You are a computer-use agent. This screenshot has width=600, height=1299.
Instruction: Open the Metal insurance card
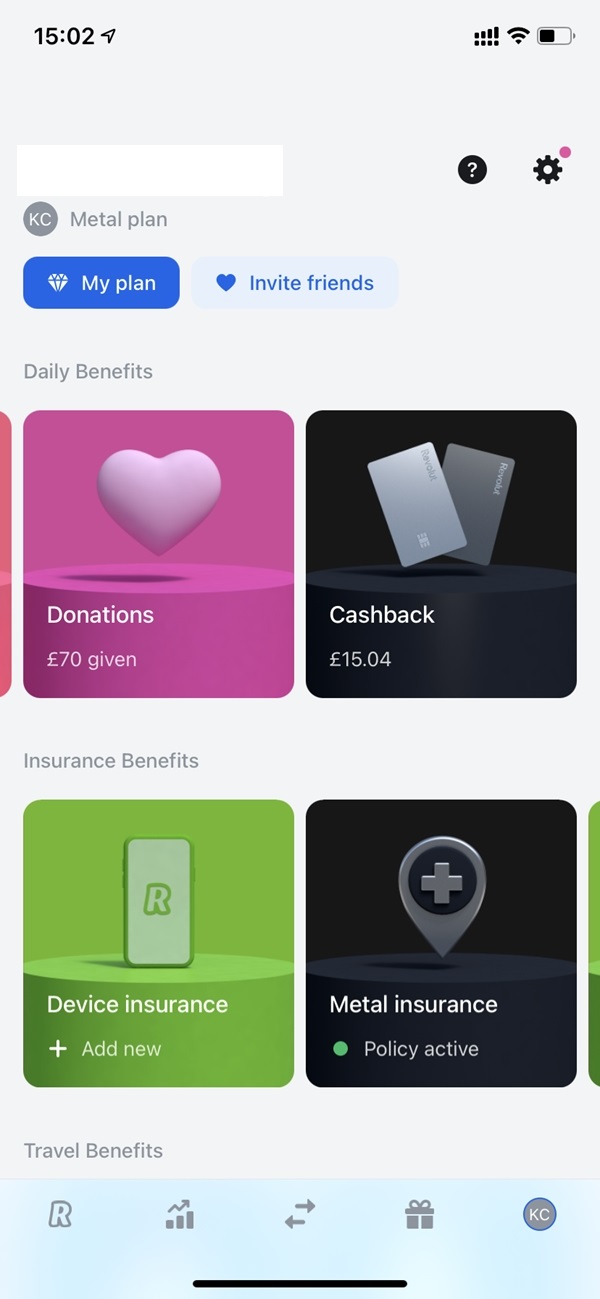pos(441,943)
